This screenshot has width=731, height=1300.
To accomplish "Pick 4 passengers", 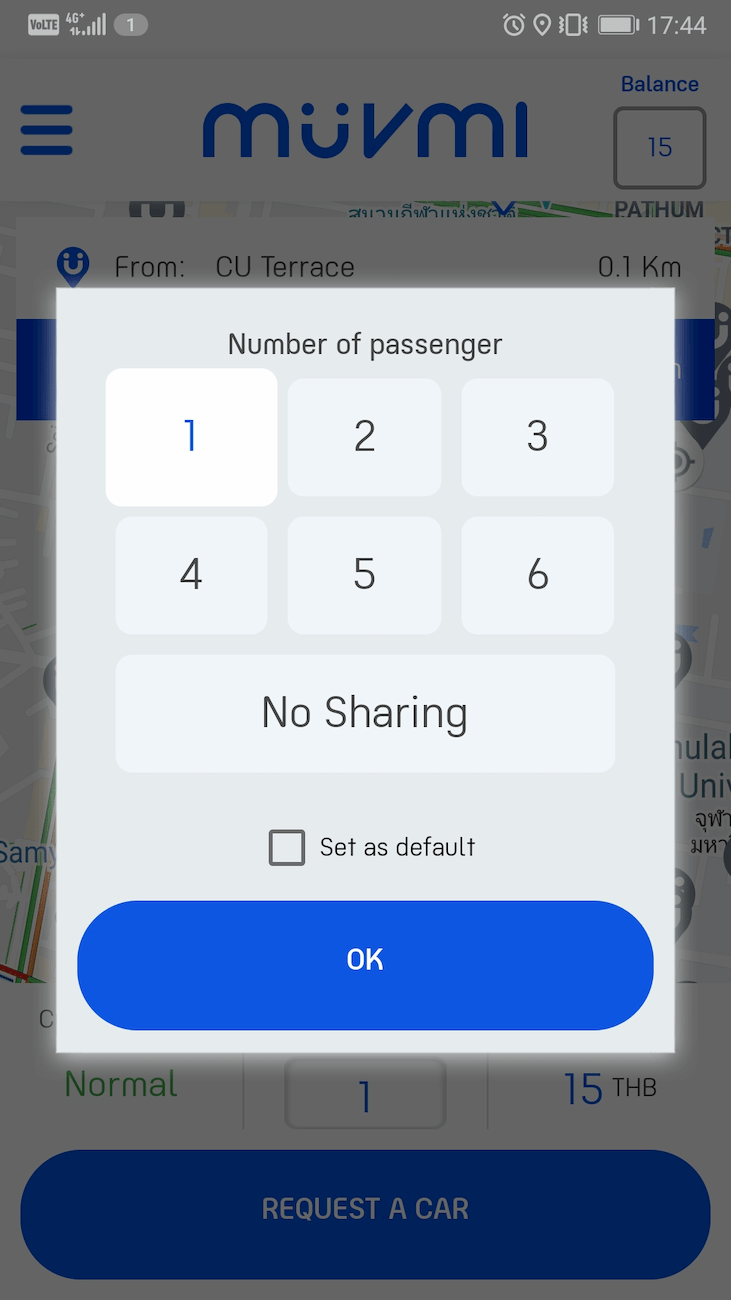I will (x=191, y=575).
